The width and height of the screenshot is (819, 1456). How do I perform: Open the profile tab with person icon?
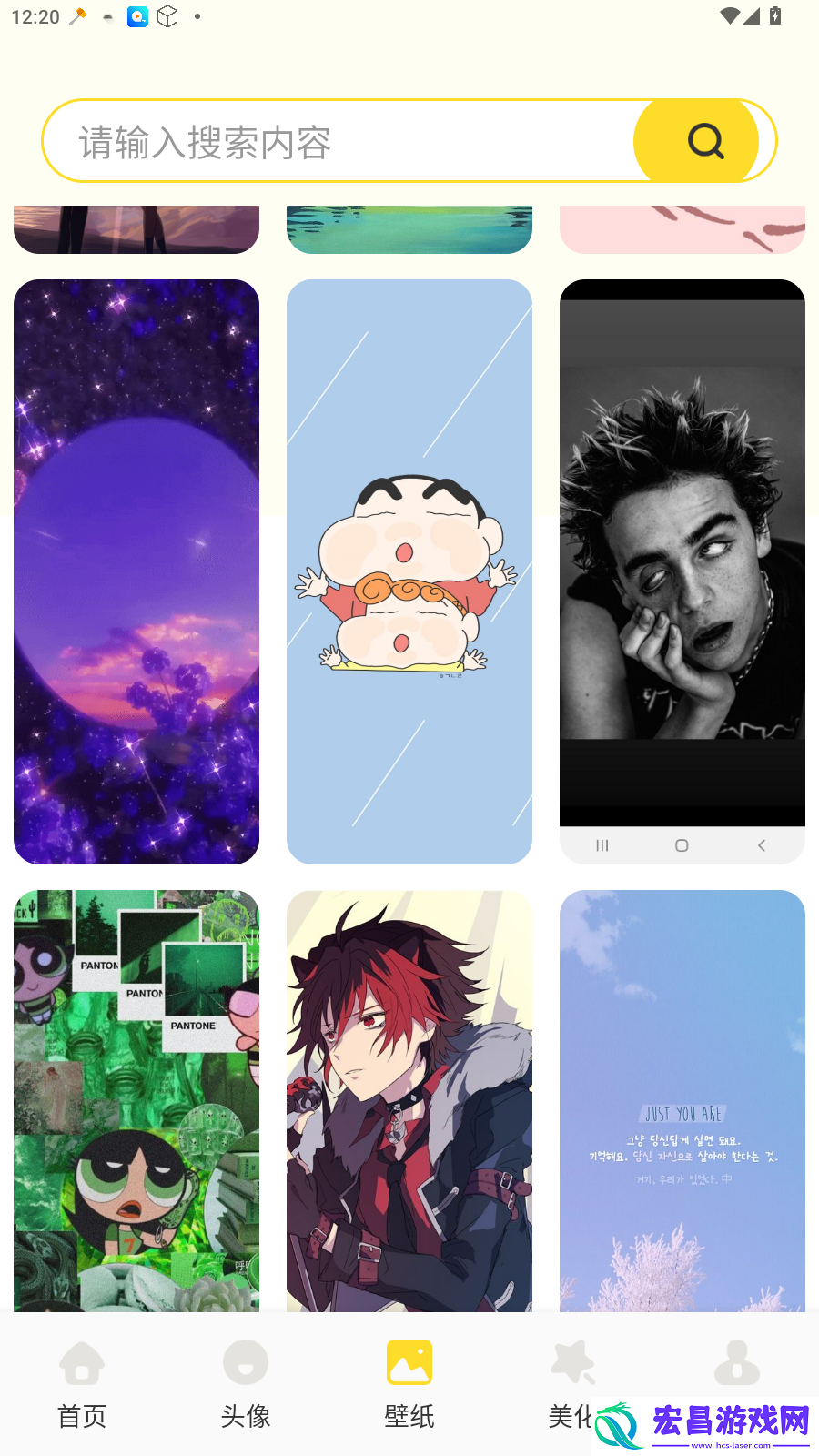click(737, 1363)
